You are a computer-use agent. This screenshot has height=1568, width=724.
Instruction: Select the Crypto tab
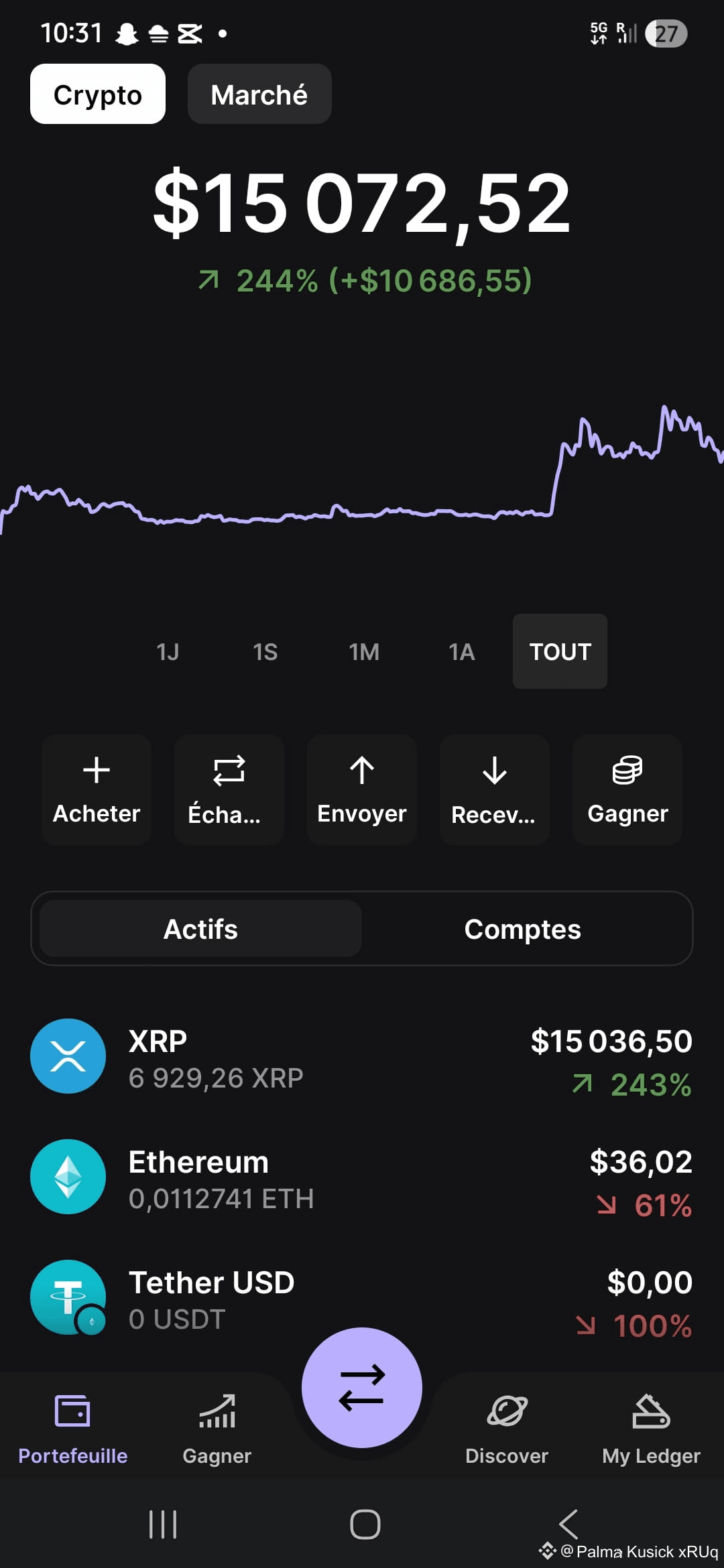98,94
